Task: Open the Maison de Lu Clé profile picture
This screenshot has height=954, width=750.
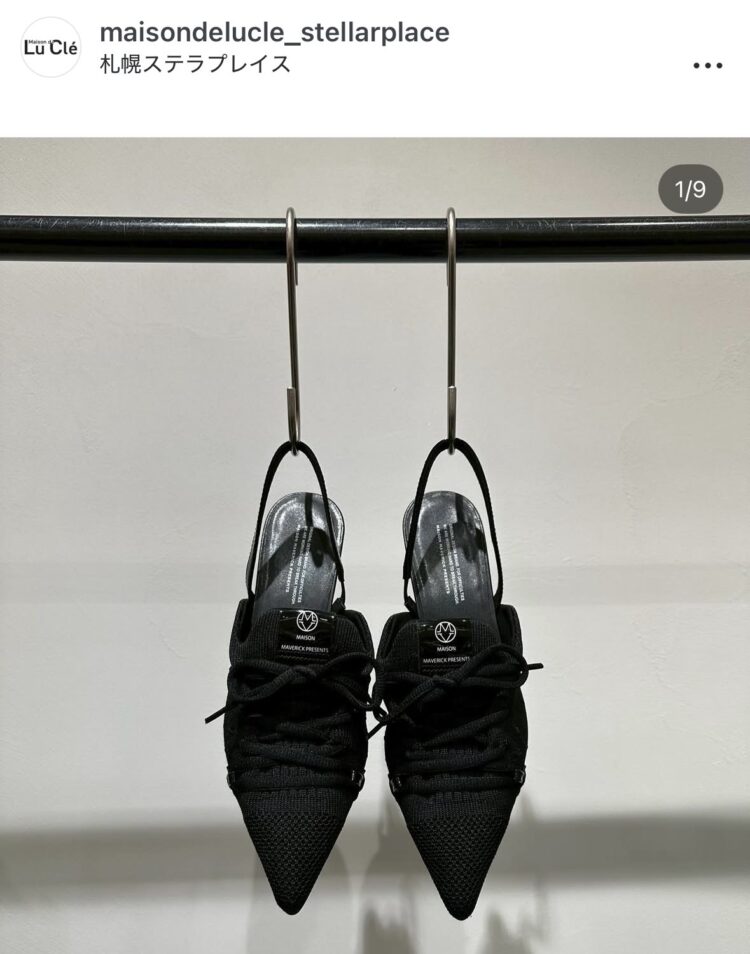Action: click(50, 48)
